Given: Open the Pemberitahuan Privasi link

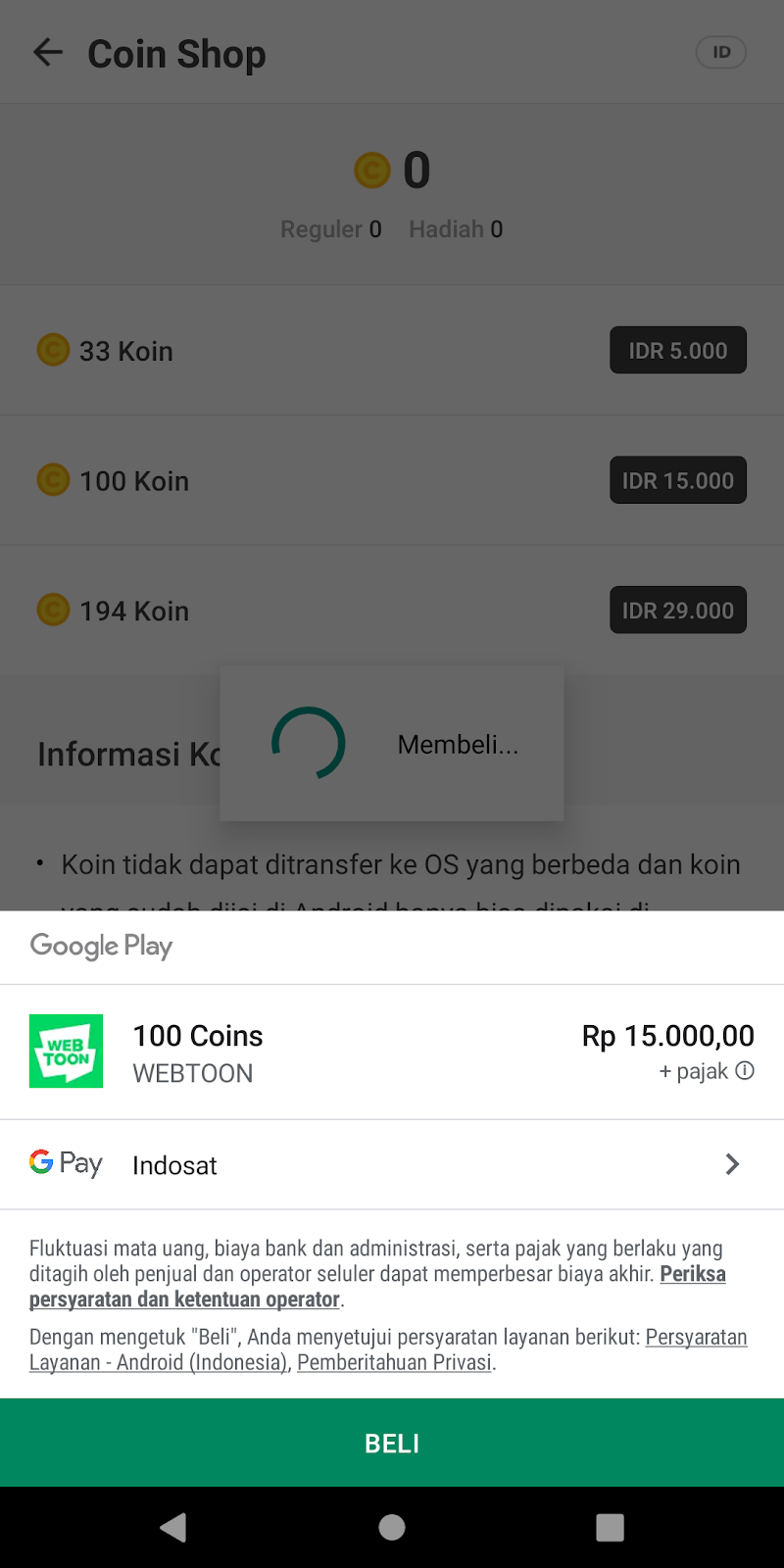Looking at the screenshot, I should click(x=394, y=1362).
